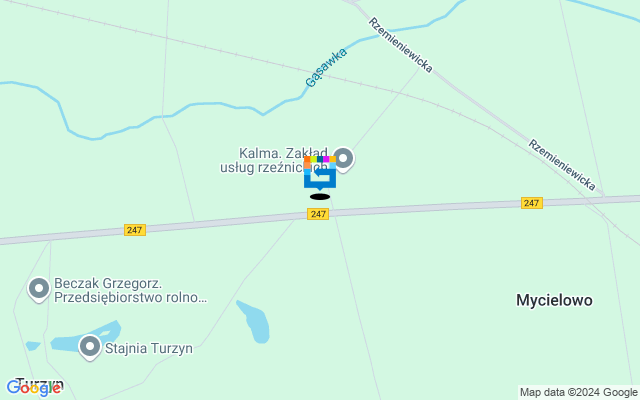Select the Beczak Grzegorz business marker
The height and width of the screenshot is (400, 640).
pos(39,289)
